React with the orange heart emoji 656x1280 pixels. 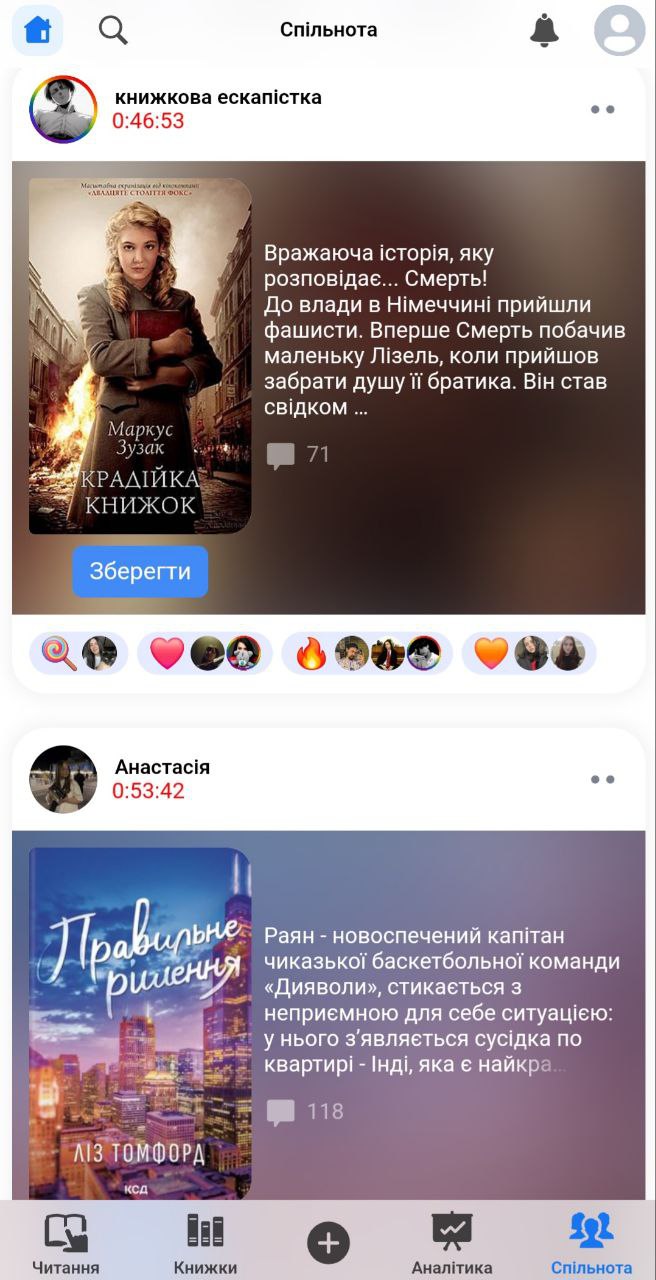point(491,653)
